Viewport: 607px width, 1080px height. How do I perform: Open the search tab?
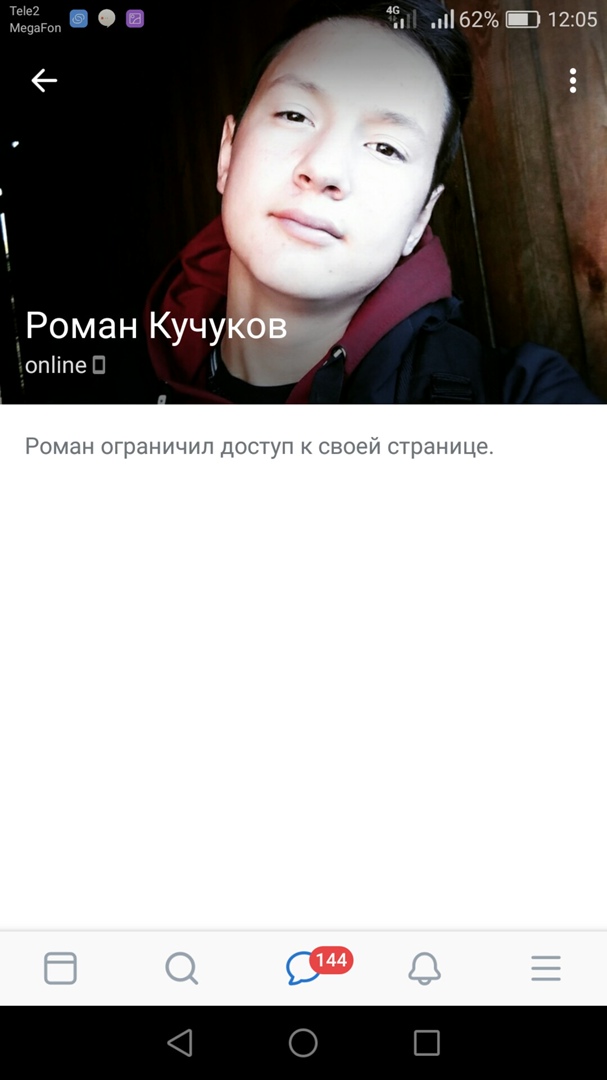pos(182,968)
